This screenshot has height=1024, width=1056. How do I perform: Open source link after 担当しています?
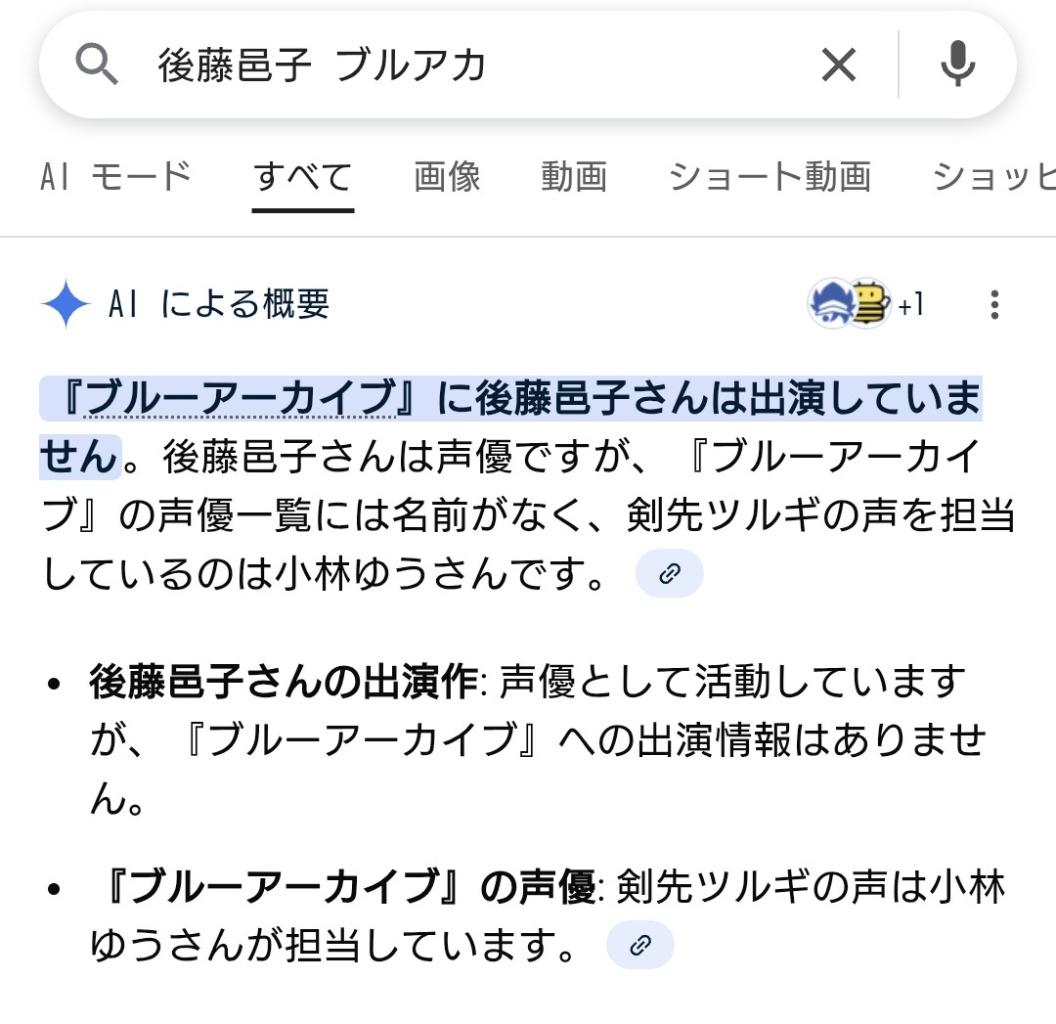(x=640, y=946)
